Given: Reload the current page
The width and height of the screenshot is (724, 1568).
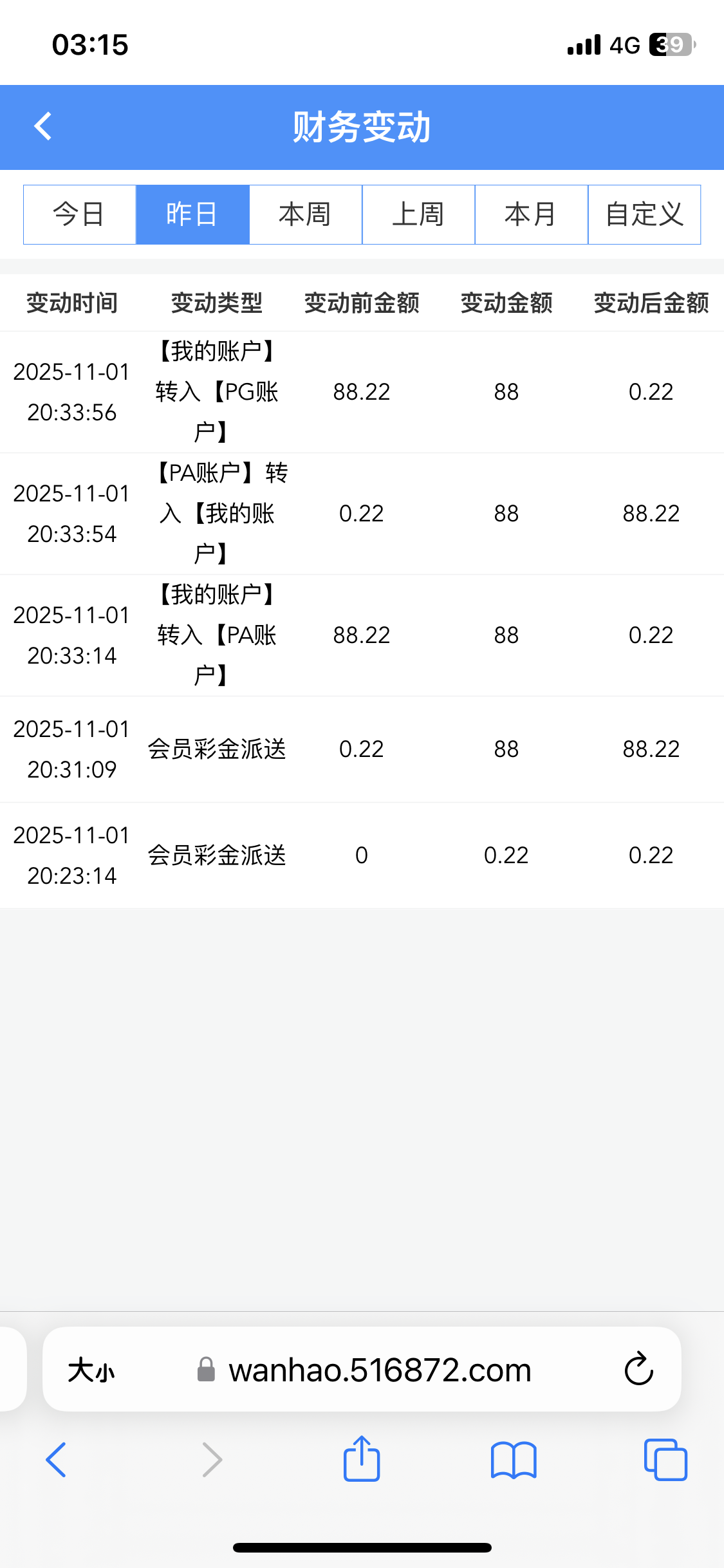Looking at the screenshot, I should [638, 1369].
